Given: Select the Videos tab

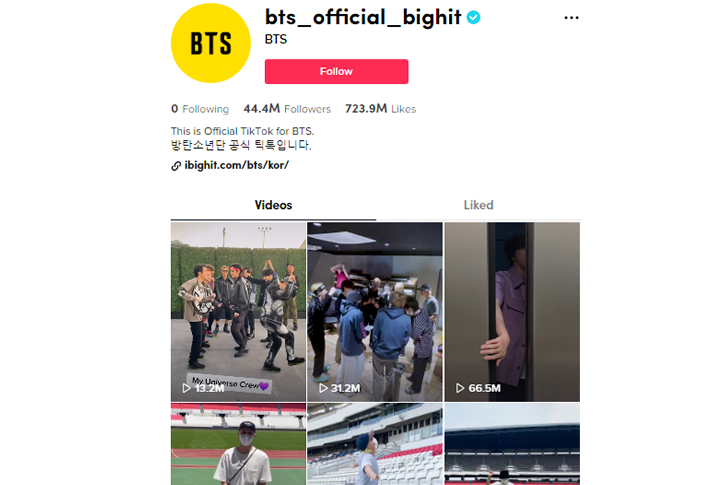Looking at the screenshot, I should [x=273, y=205].
